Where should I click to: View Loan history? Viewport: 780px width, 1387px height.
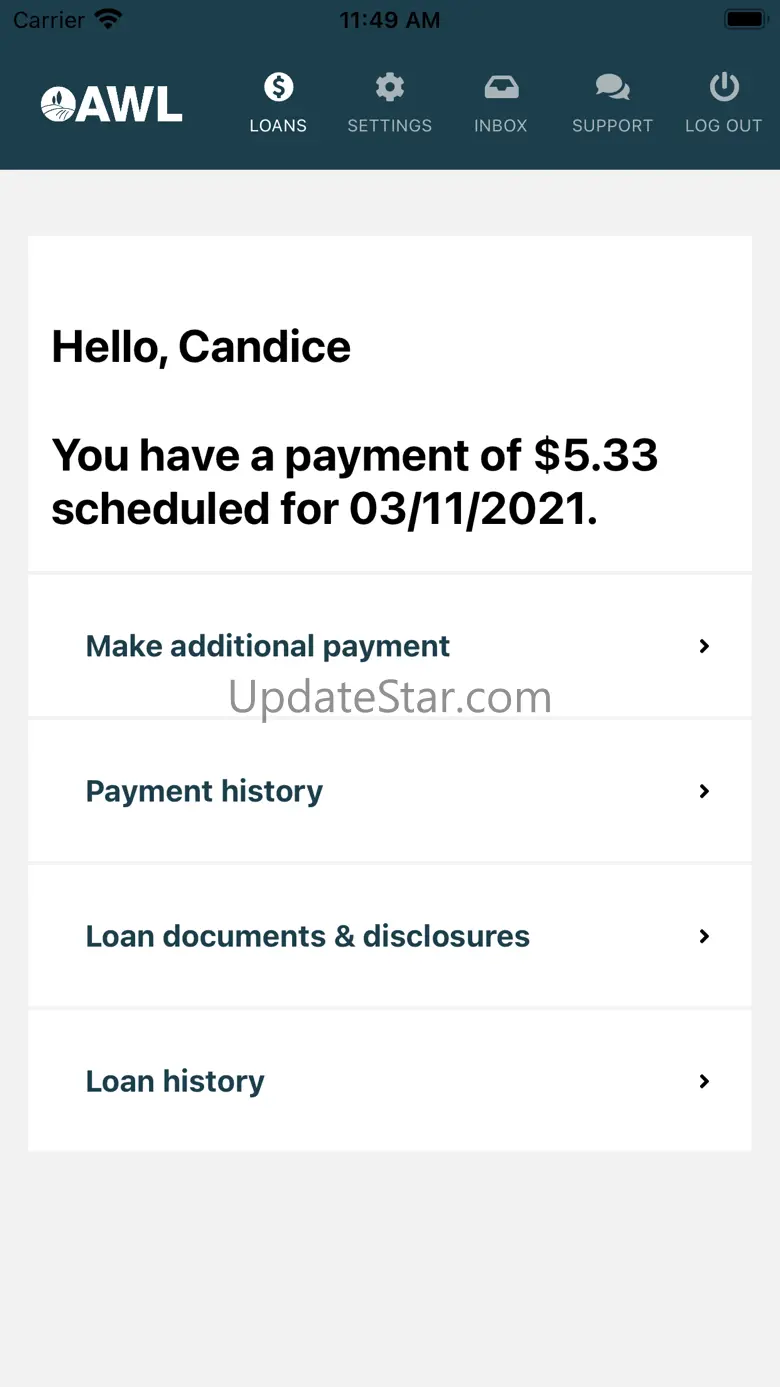(390, 1081)
